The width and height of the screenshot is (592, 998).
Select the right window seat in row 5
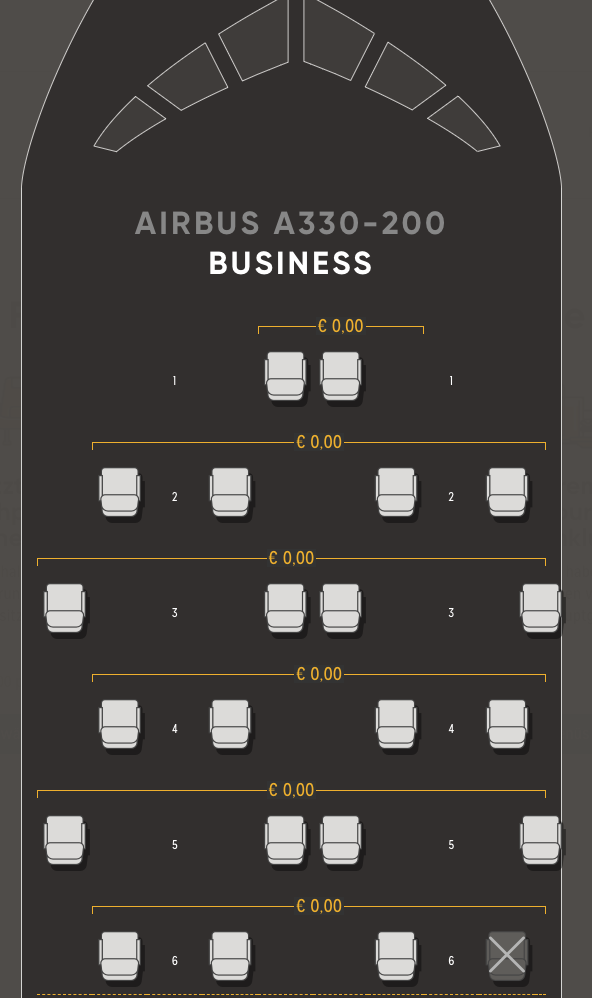coord(540,840)
